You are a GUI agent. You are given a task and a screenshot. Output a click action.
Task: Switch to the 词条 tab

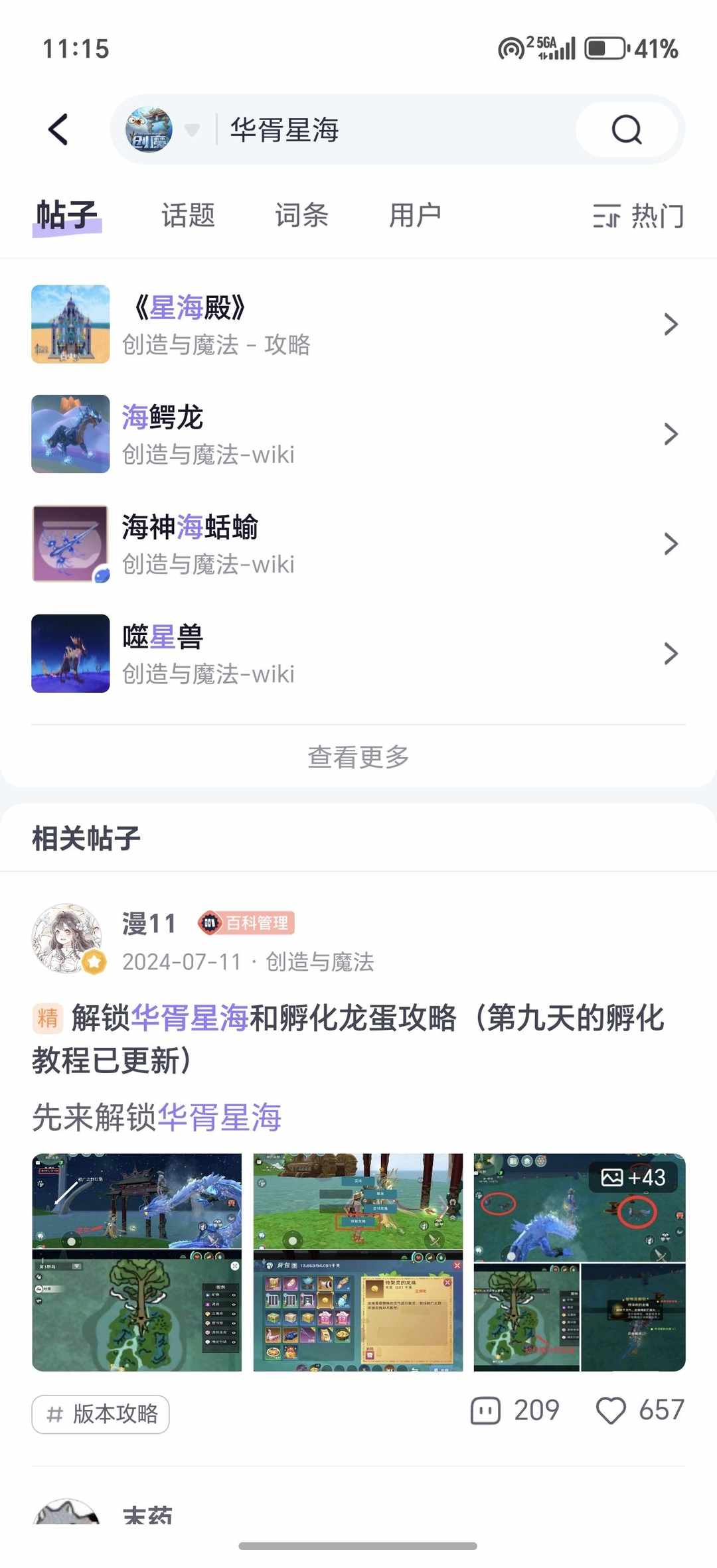301,216
